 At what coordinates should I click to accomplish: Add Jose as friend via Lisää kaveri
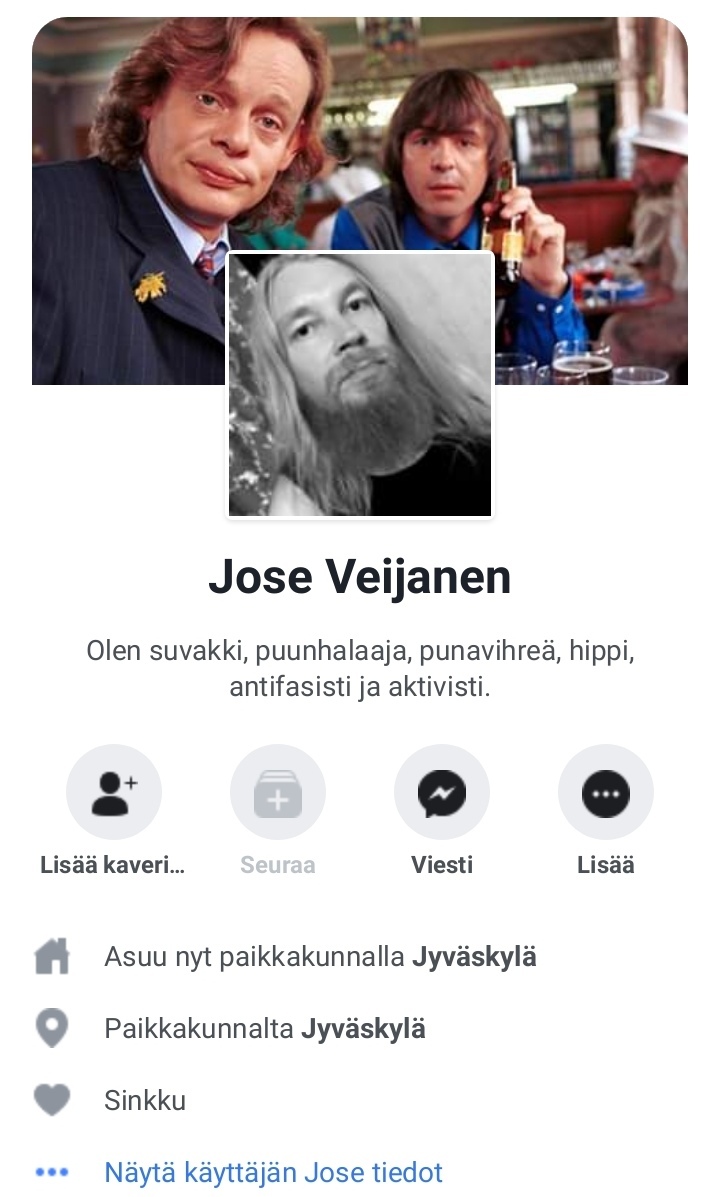click(x=113, y=792)
